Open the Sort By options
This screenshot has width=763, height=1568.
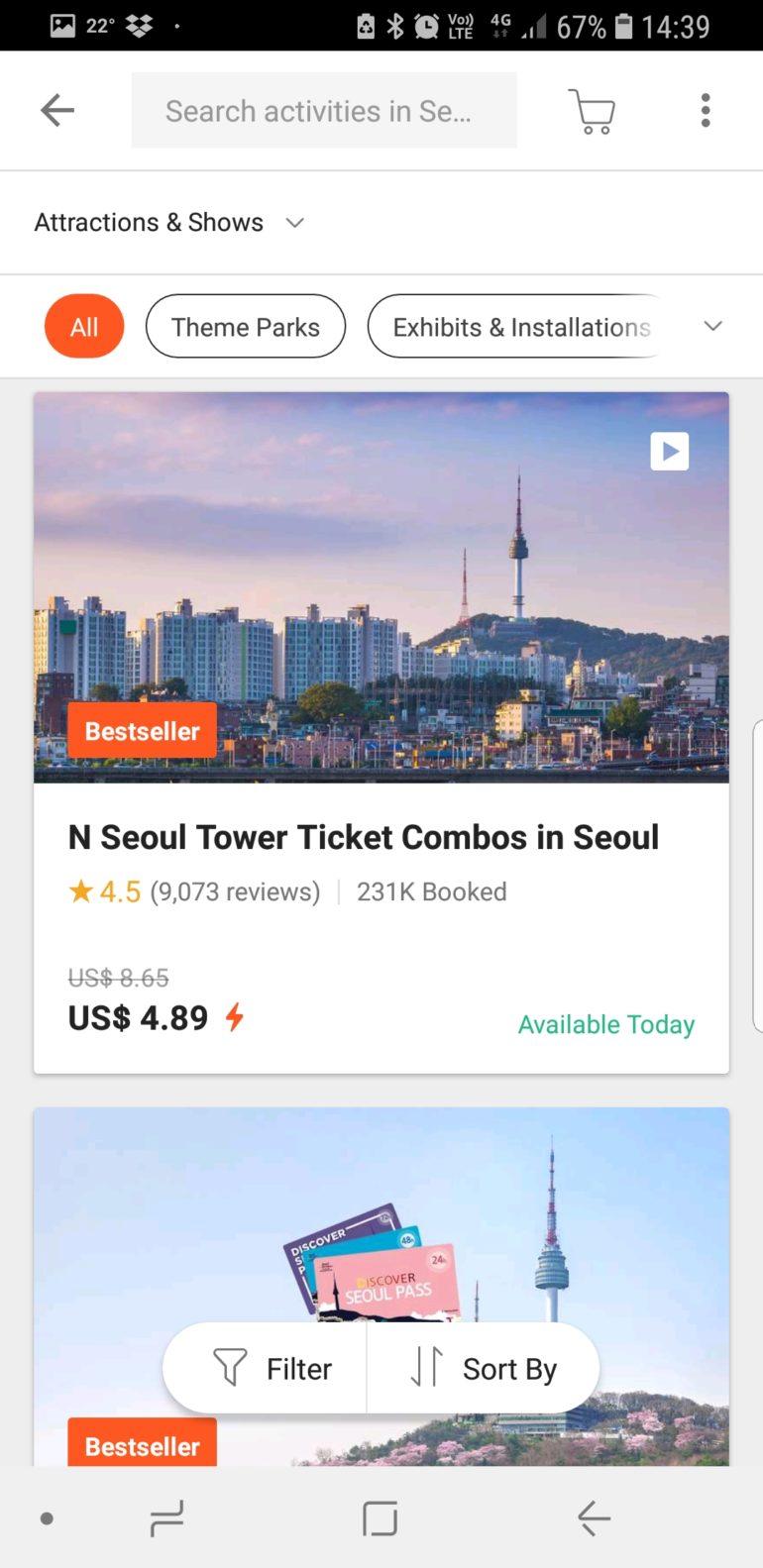[x=484, y=1368]
